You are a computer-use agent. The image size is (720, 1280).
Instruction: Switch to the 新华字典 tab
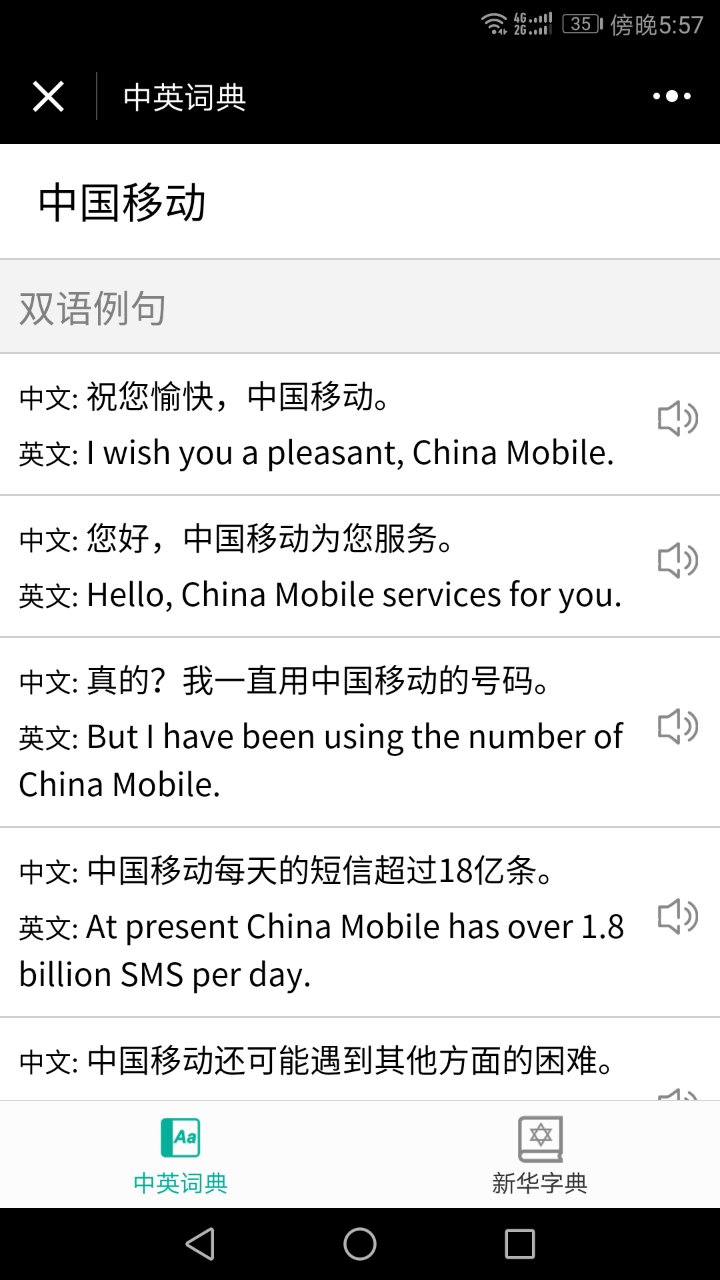[x=540, y=1155]
